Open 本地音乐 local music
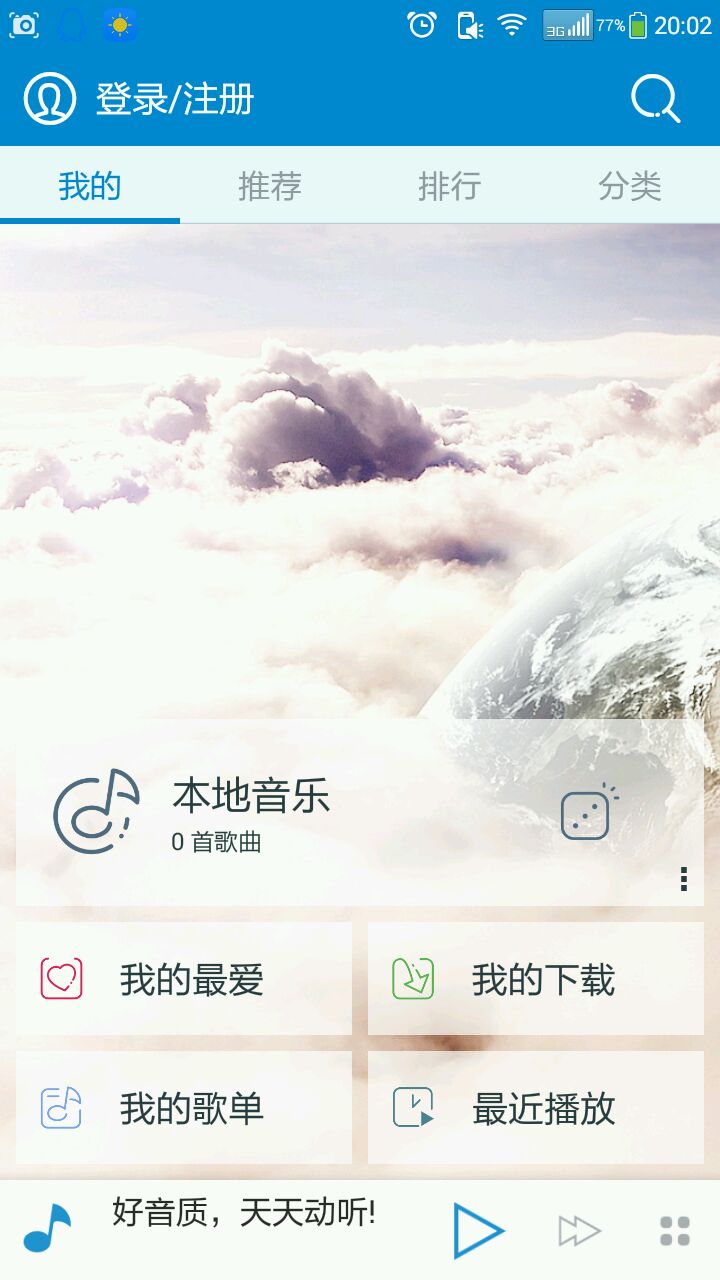 pyautogui.click(x=250, y=812)
